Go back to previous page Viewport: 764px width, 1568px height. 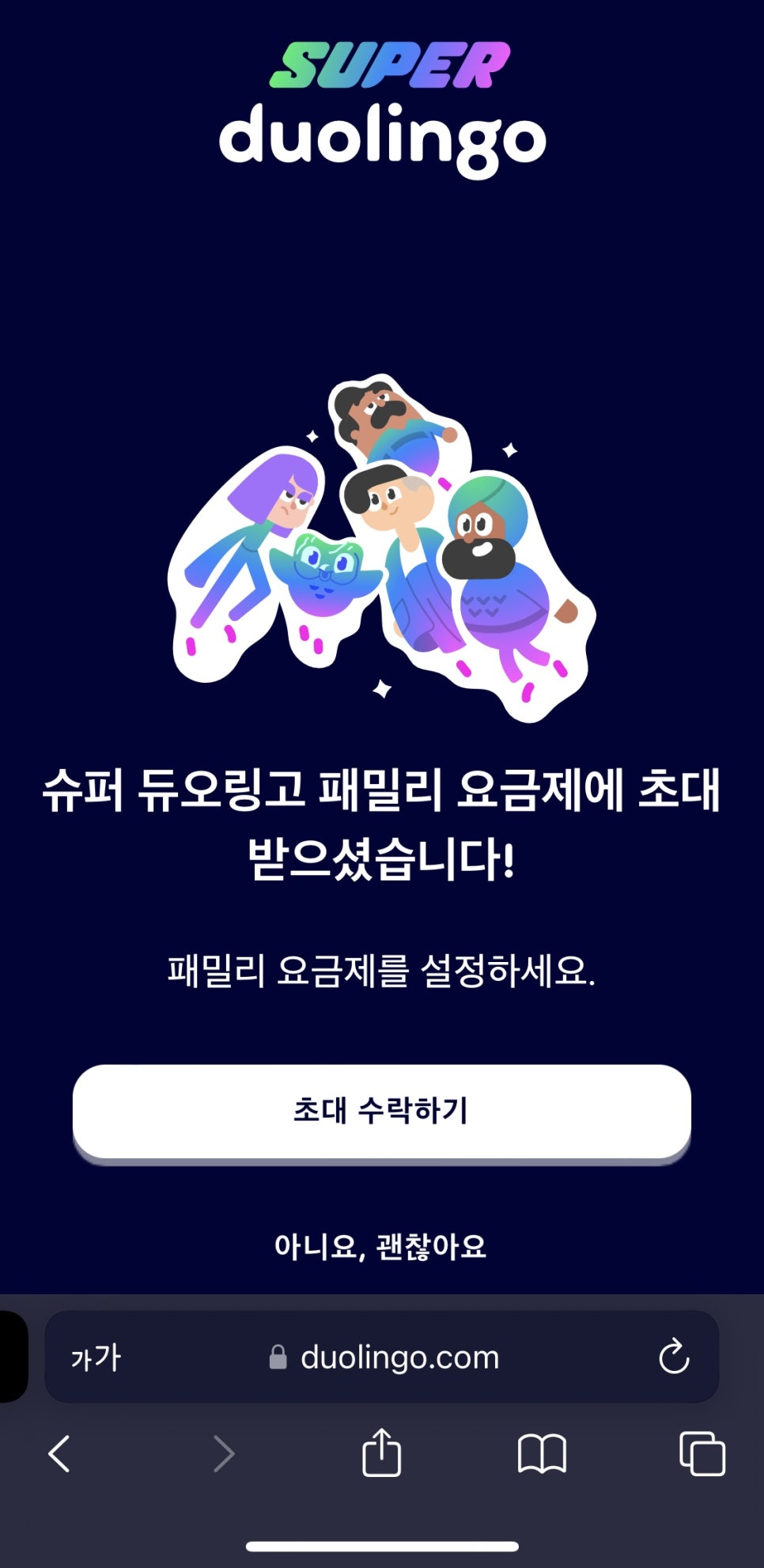(60, 1453)
